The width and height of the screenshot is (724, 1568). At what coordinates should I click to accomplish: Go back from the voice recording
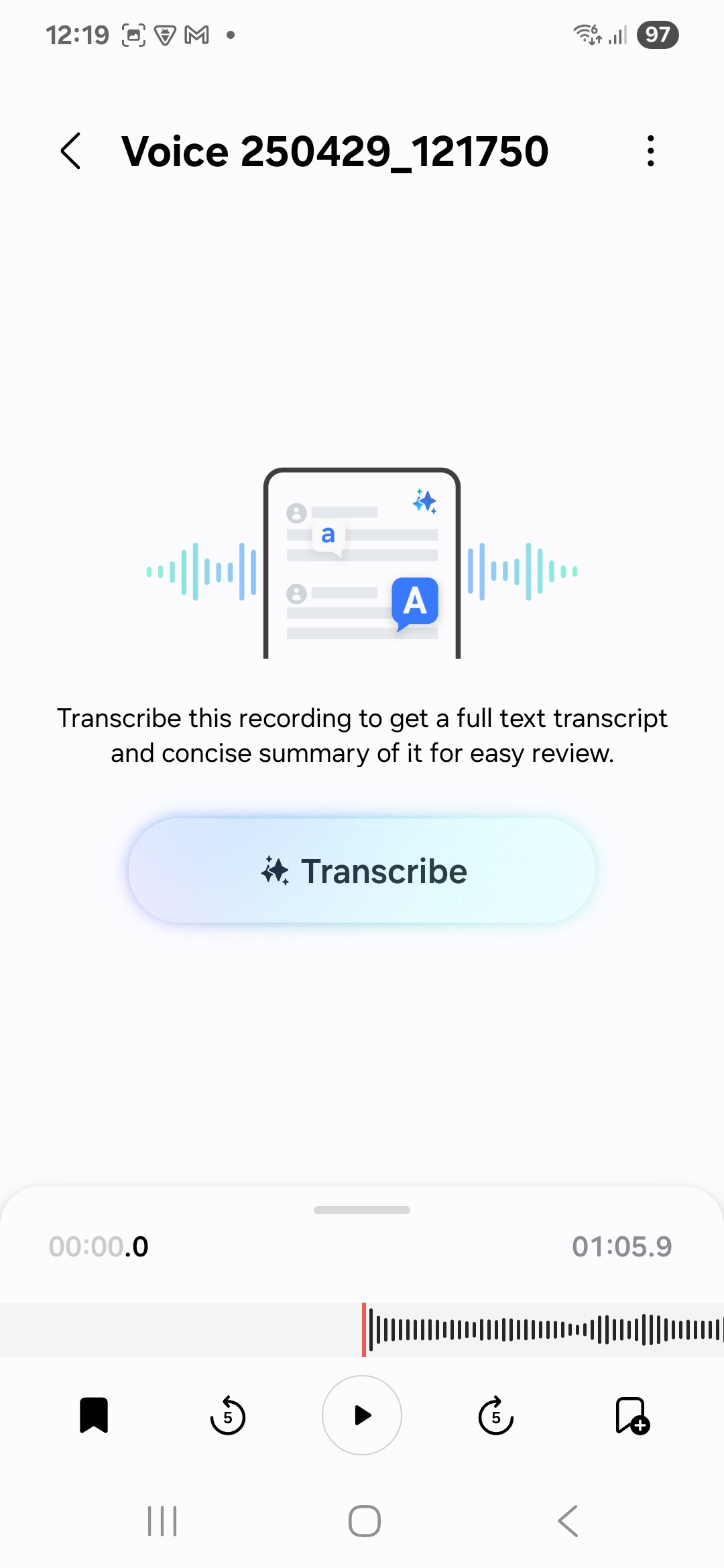point(71,151)
